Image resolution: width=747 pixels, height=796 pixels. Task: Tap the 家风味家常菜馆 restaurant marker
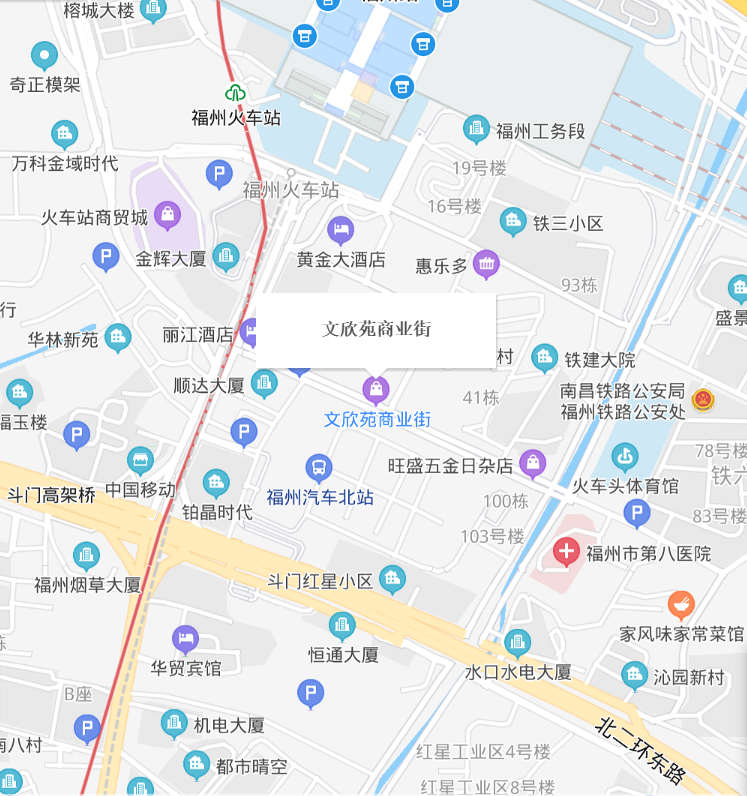click(681, 604)
